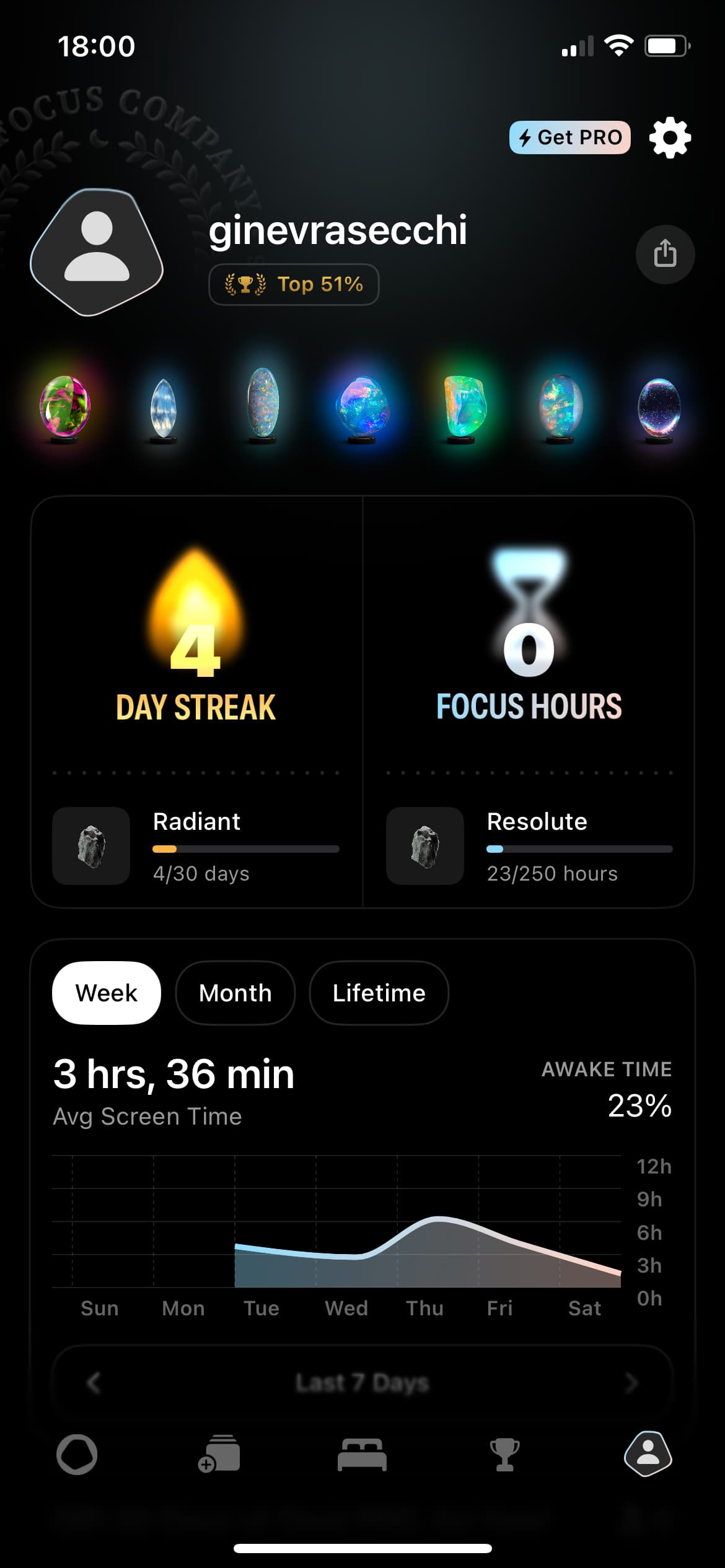The width and height of the screenshot is (725, 1568).
Task: Go to the home circle tab
Action: [77, 1455]
